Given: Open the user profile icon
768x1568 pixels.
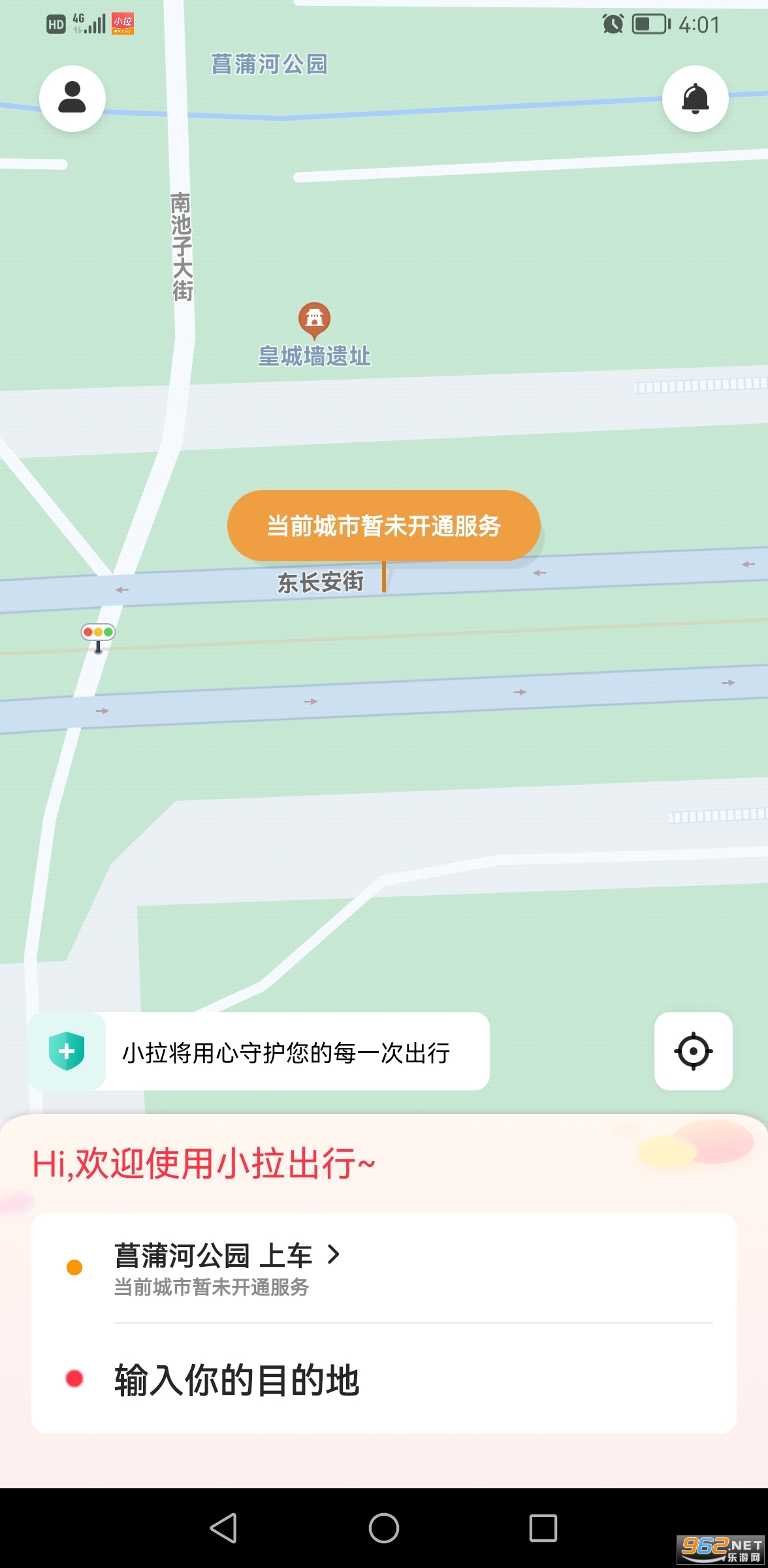Looking at the screenshot, I should pyautogui.click(x=72, y=98).
